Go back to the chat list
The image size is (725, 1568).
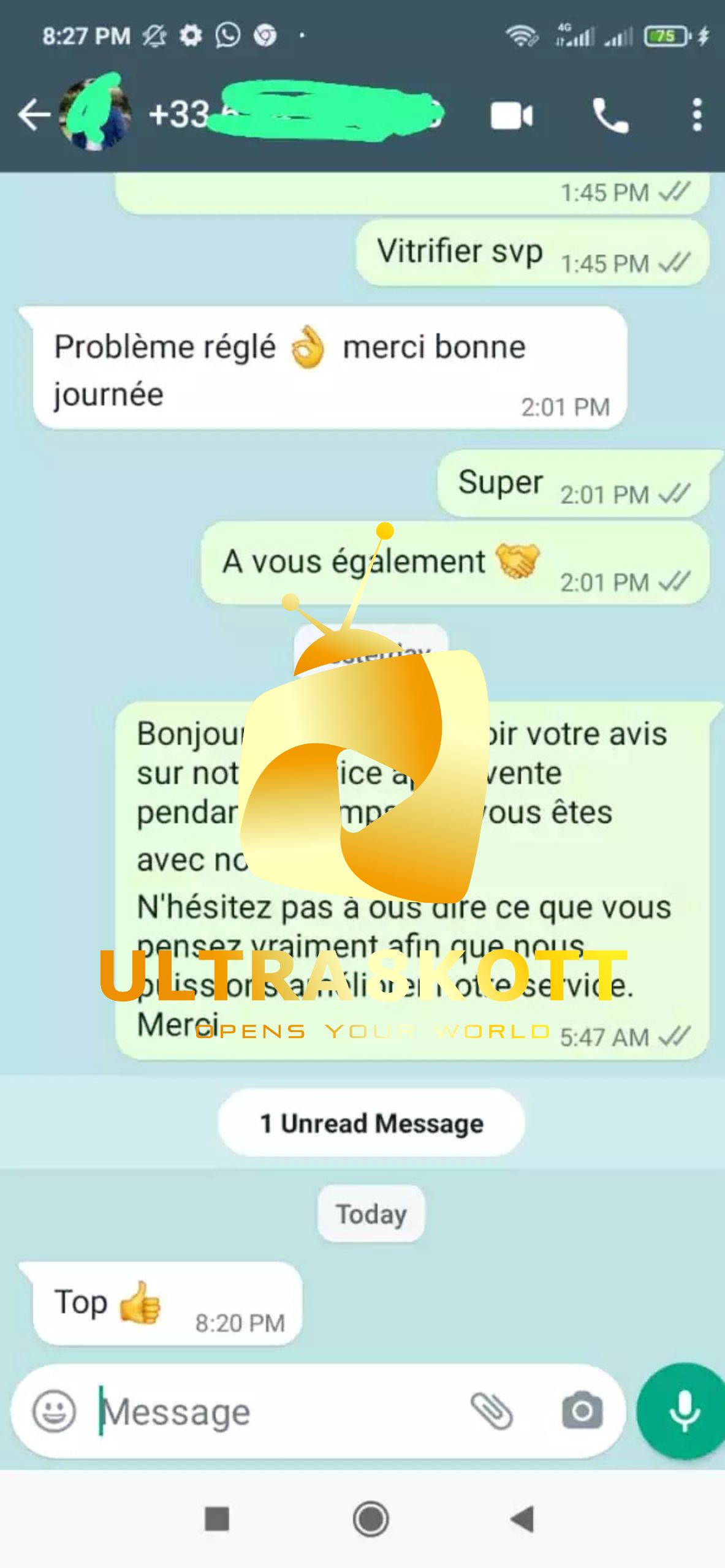(x=34, y=115)
